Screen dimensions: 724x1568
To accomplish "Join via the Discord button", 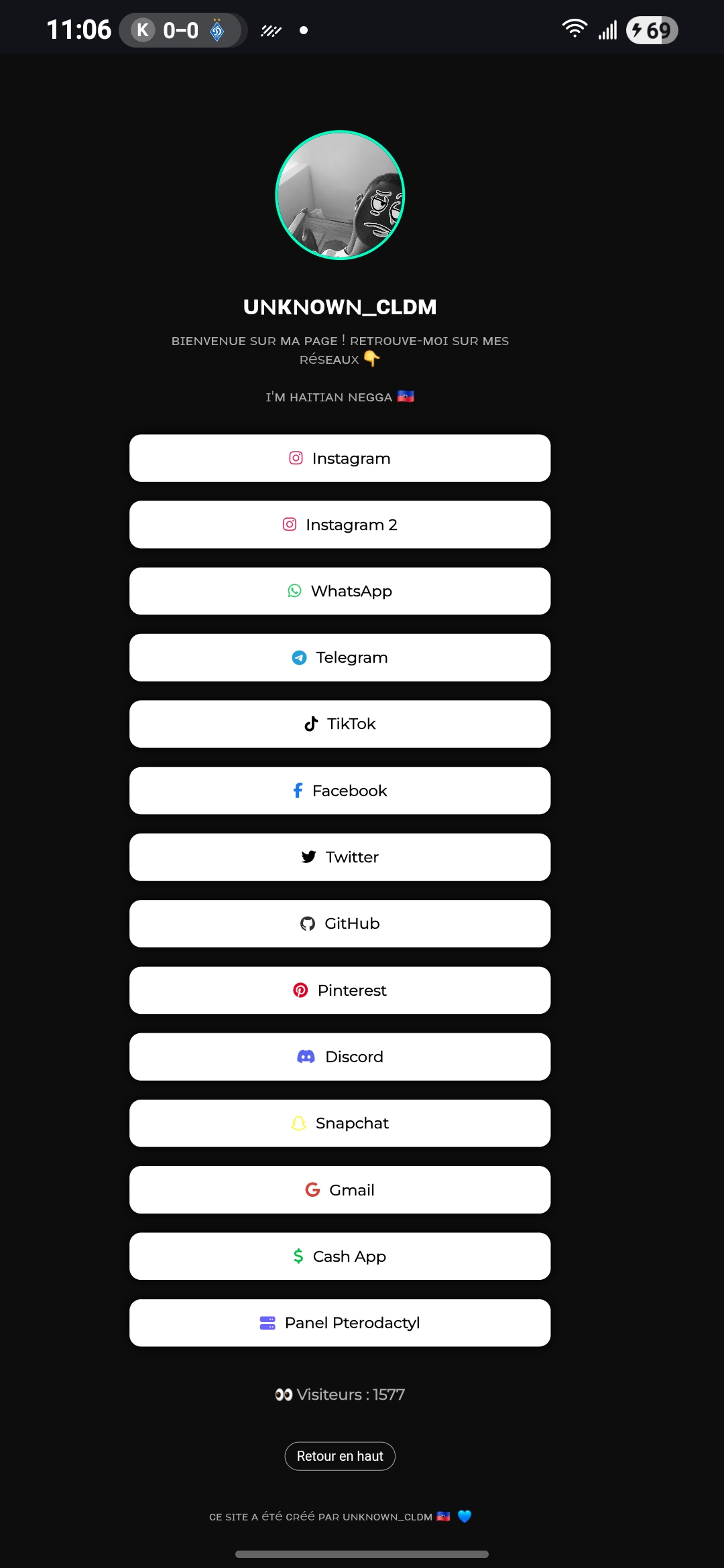I will pos(340,1057).
